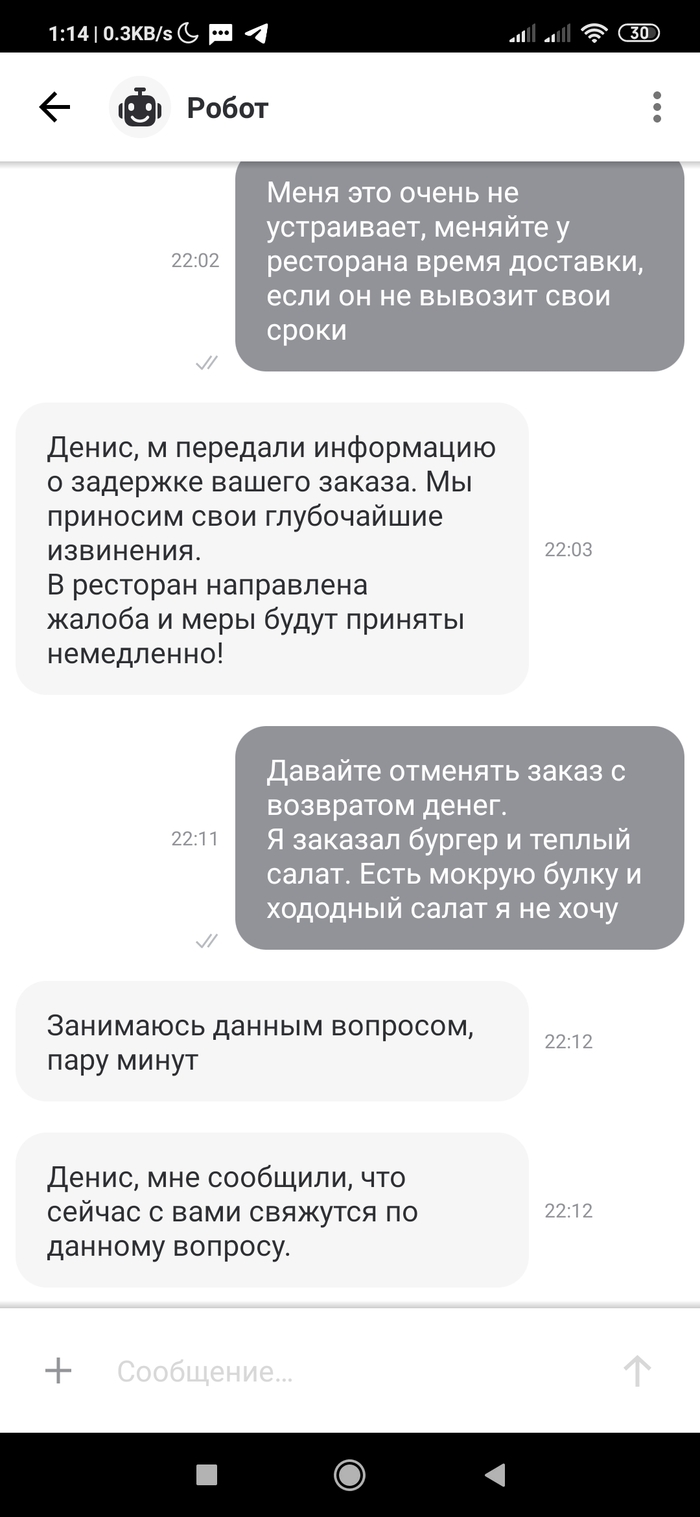Image resolution: width=700 pixels, height=1517 pixels.
Task: Tap the plus attachment icon
Action: point(58,1370)
